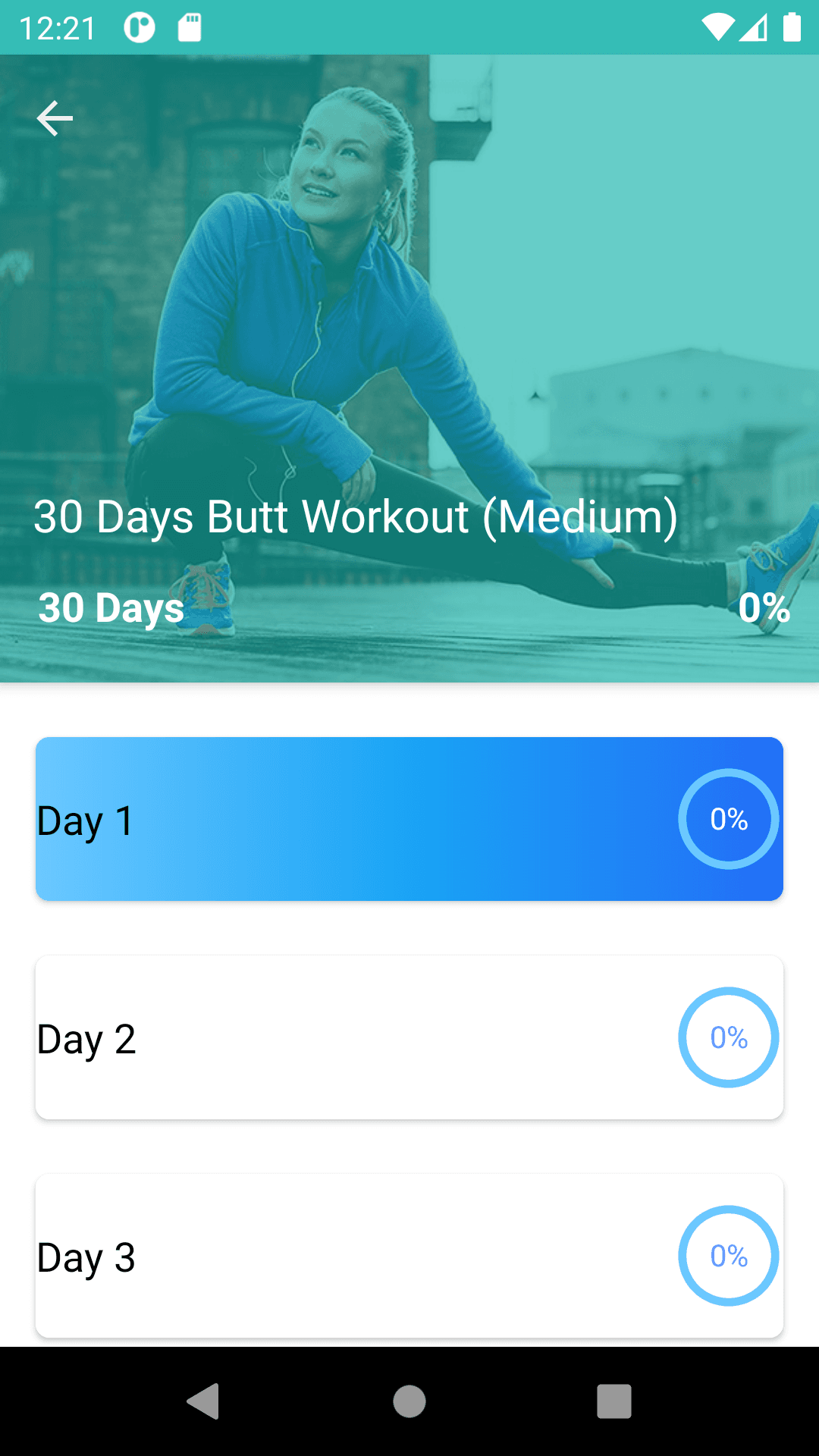819x1456 pixels.
Task: Tap the 30 Days Butt Workout title
Action: click(356, 518)
